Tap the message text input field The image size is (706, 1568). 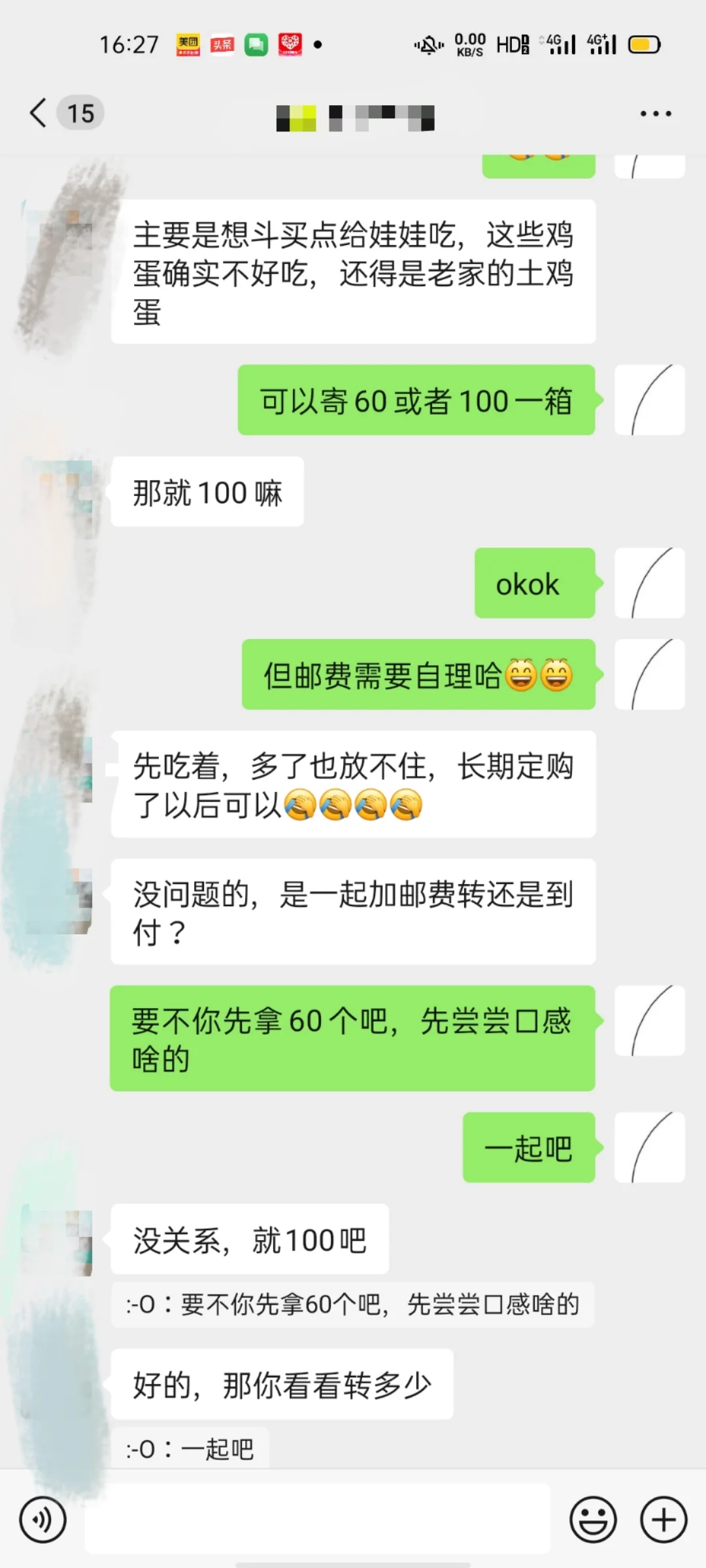[317, 1520]
